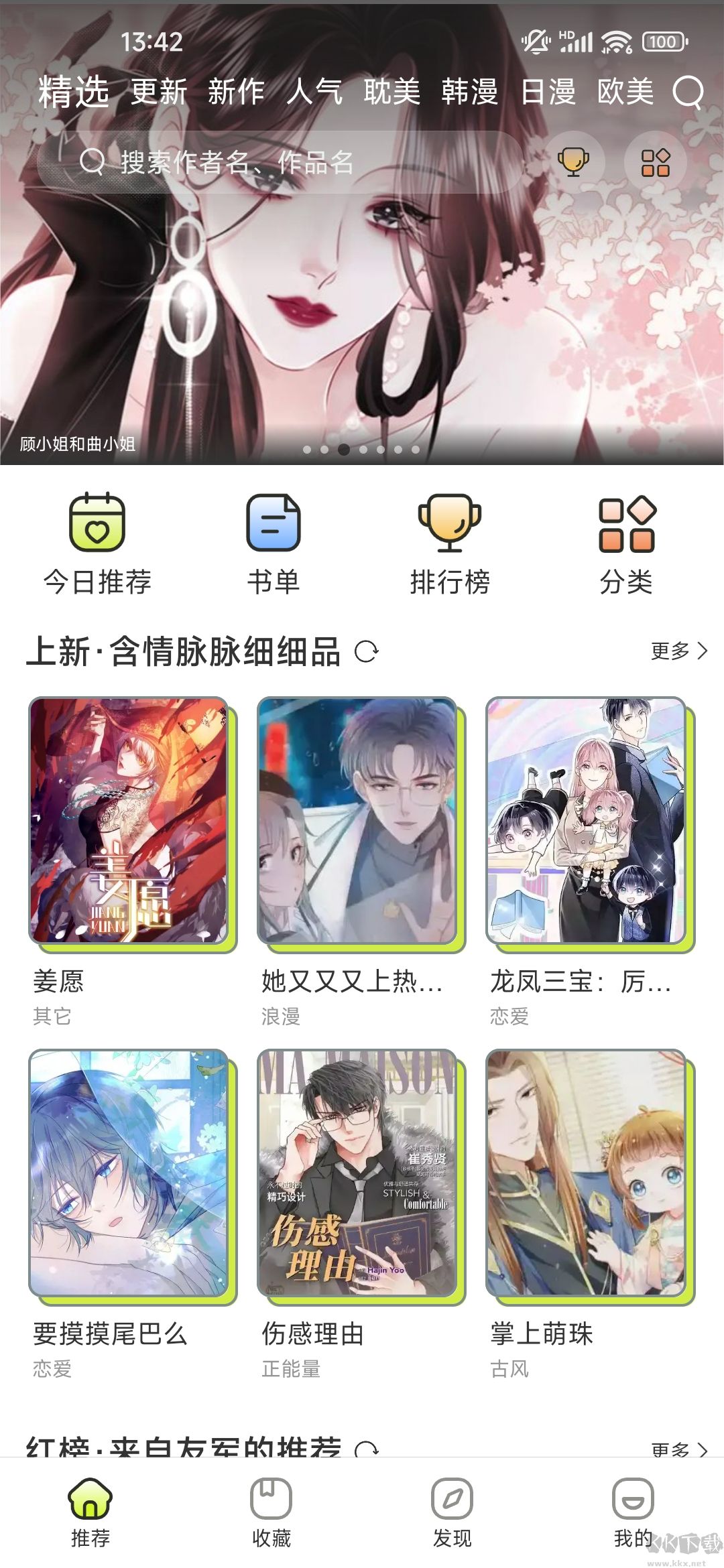Expand 更多 for the 上新 section

pyautogui.click(x=670, y=651)
